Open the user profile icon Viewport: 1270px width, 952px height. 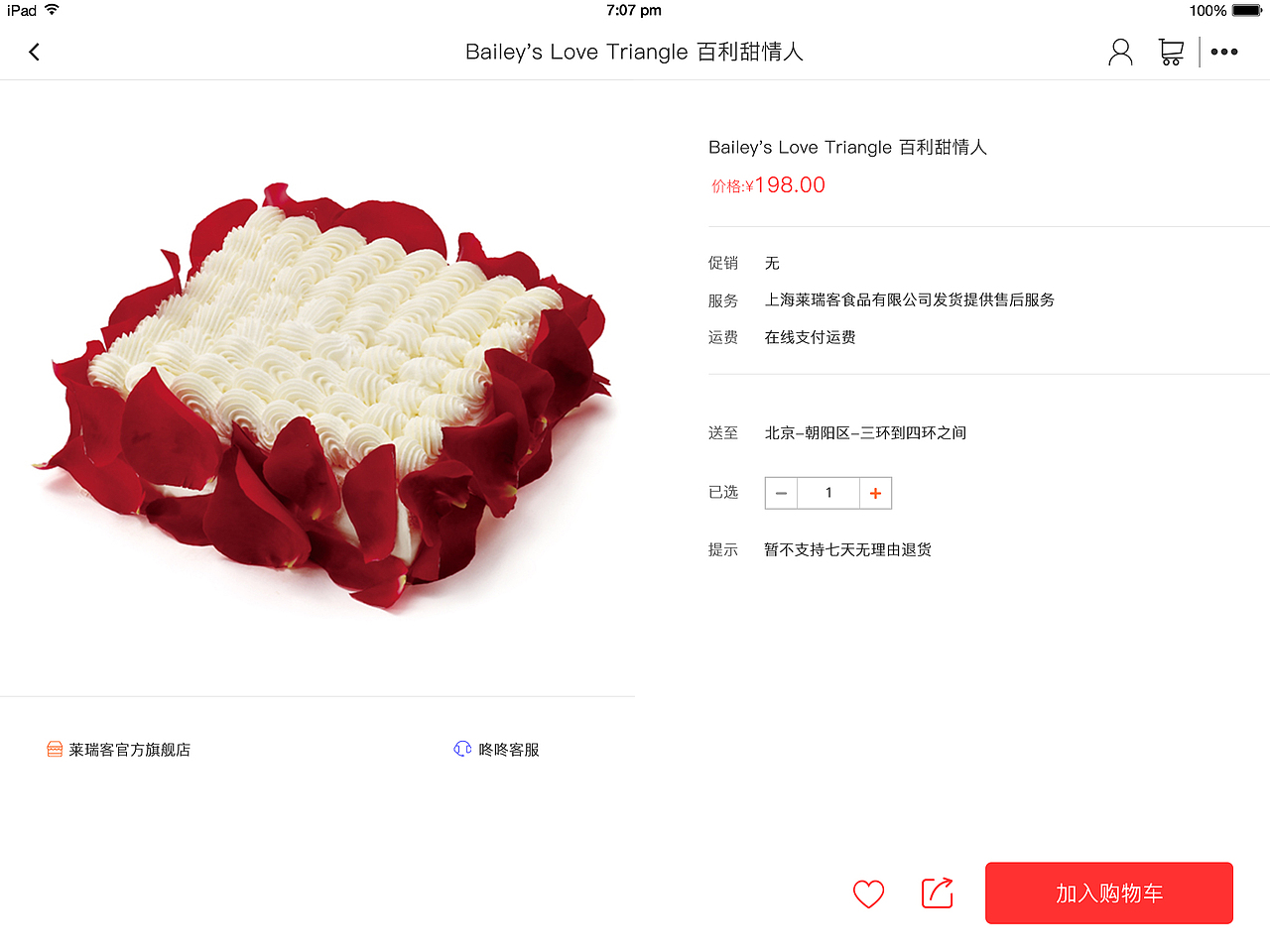point(1120,52)
